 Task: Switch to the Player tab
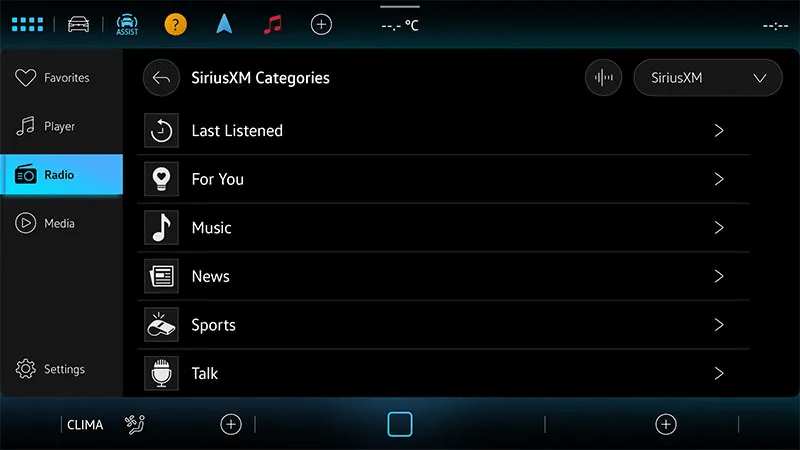pyautogui.click(x=61, y=127)
